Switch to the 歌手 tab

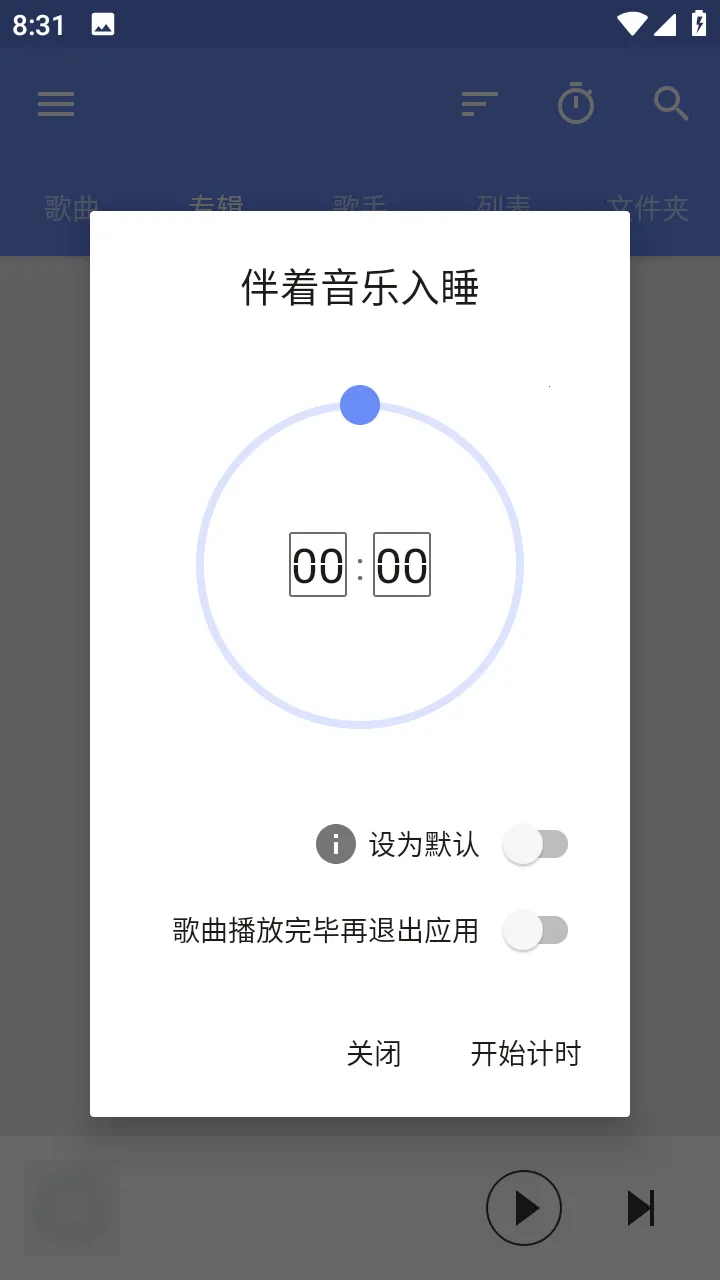click(360, 207)
